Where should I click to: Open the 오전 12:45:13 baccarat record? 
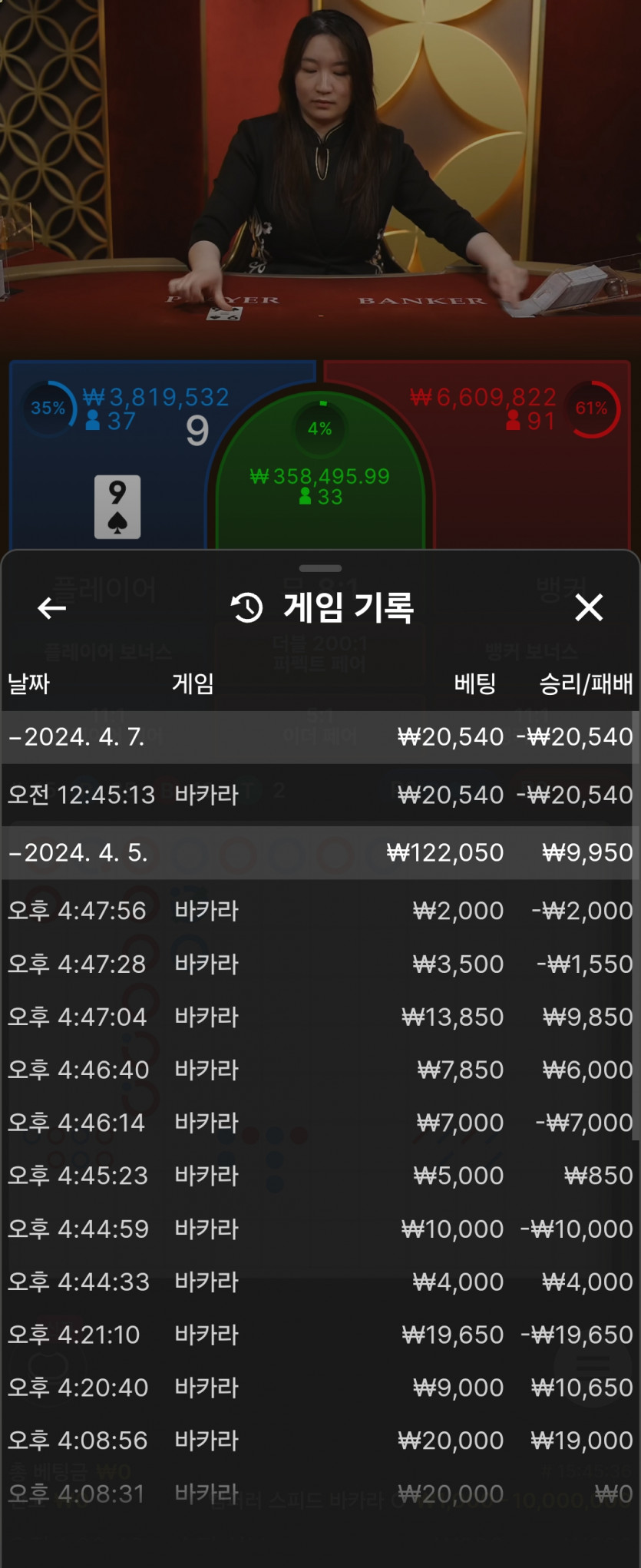click(319, 795)
